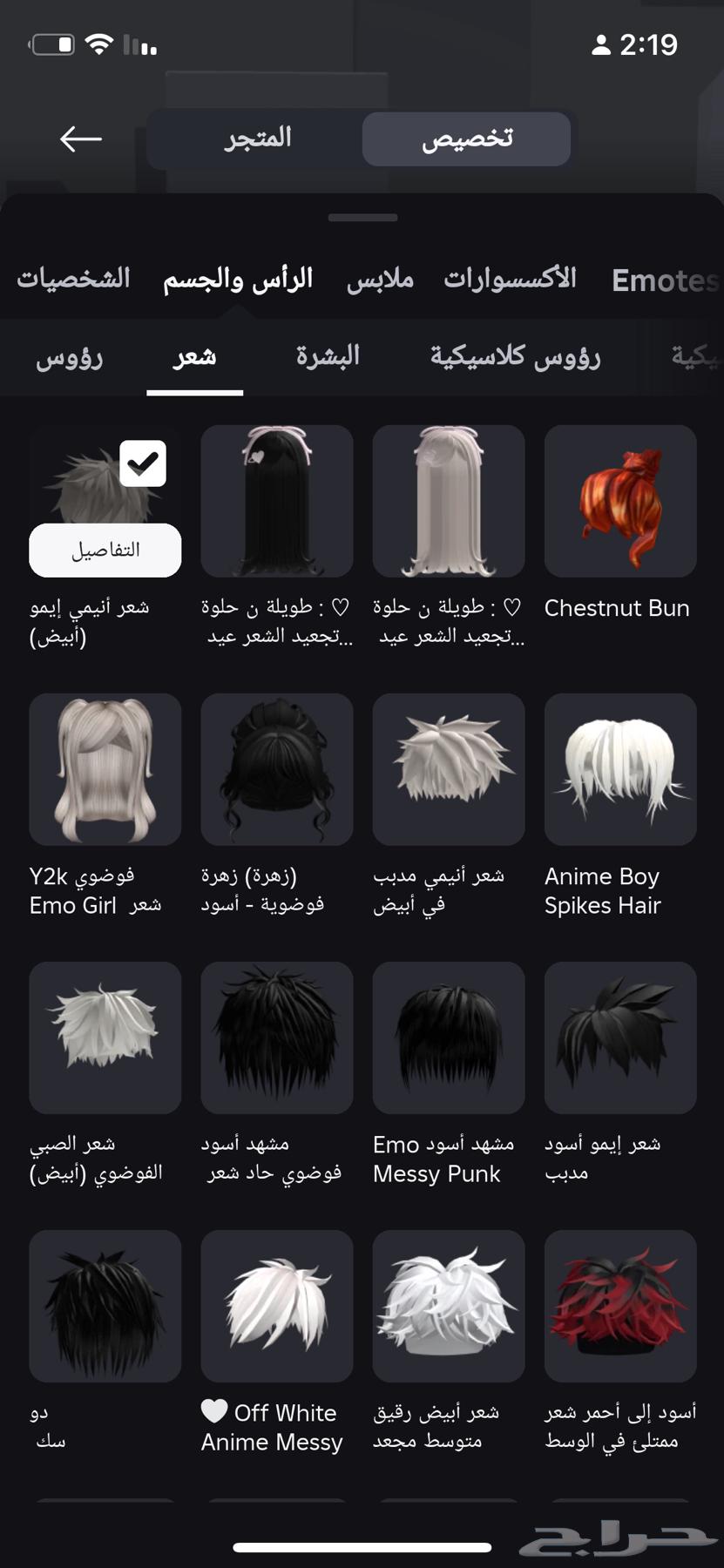Tap the التفاصيل button on equipped hair

[105, 551]
